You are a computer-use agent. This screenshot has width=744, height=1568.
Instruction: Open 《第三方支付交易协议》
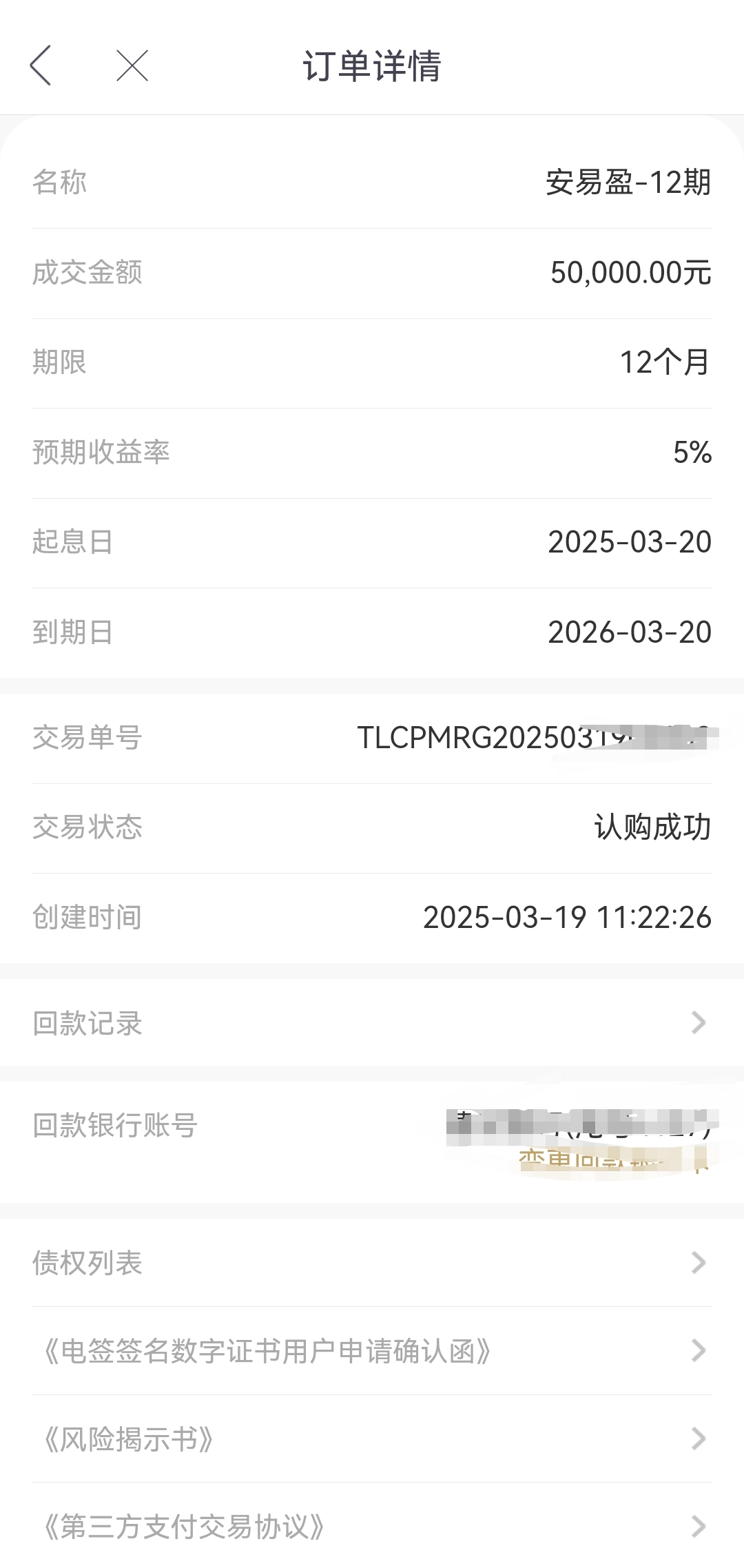point(372,1527)
